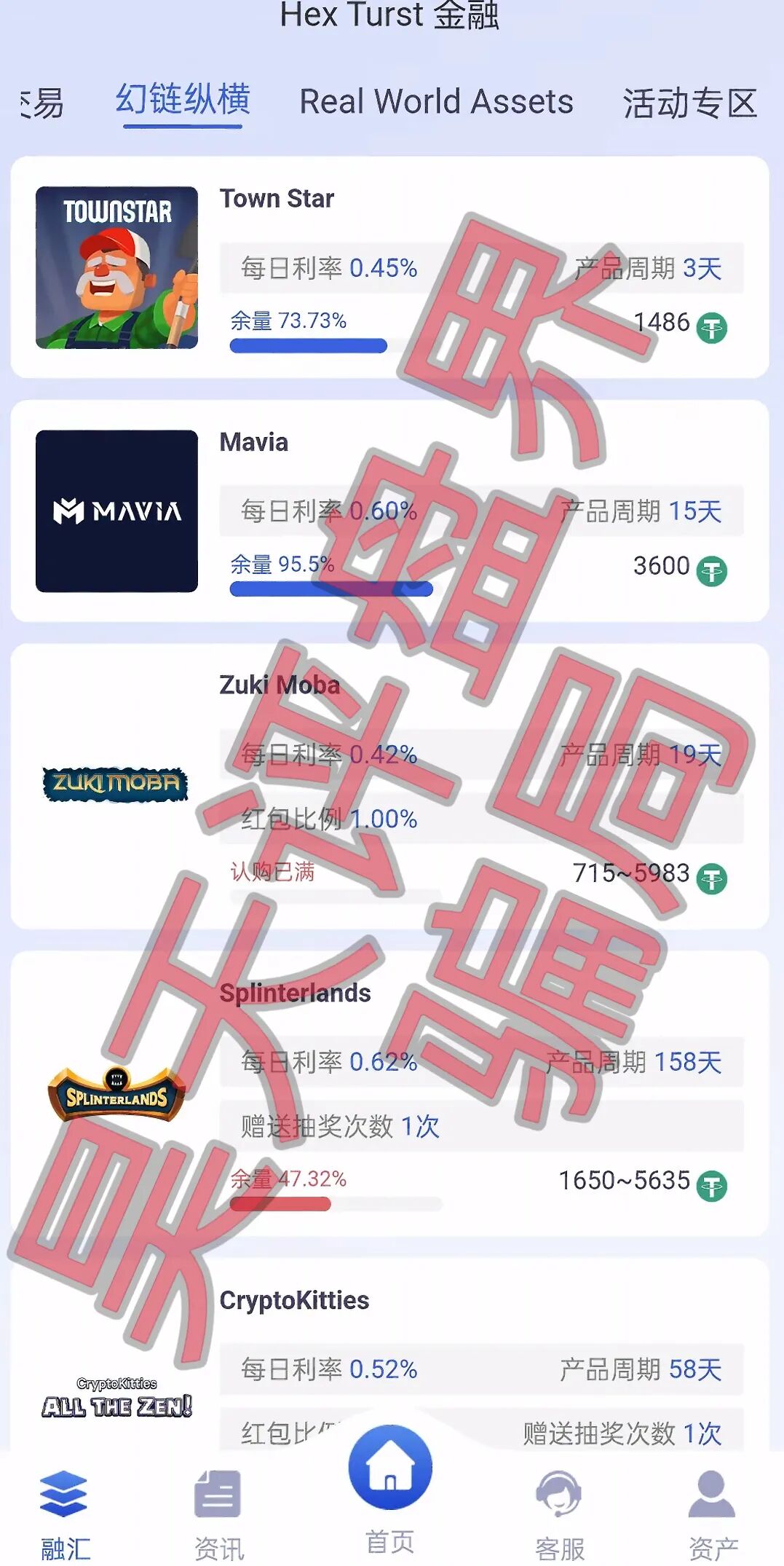Switch to the Real World Assets tab
This screenshot has height=1566, width=784.
435,102
